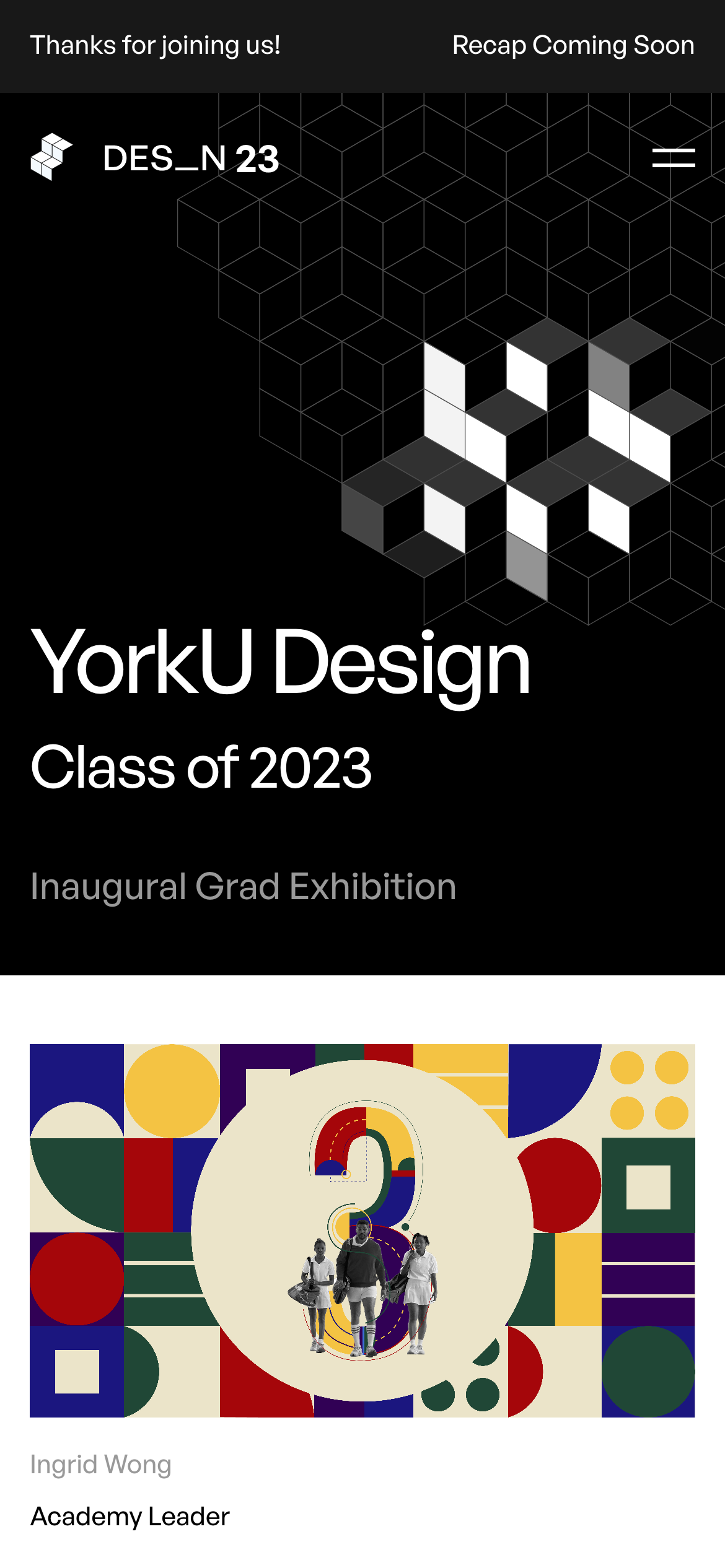Open Ingrid Wong's Academy Leader project
Viewport: 725px width, 1568px height.
click(362, 1230)
